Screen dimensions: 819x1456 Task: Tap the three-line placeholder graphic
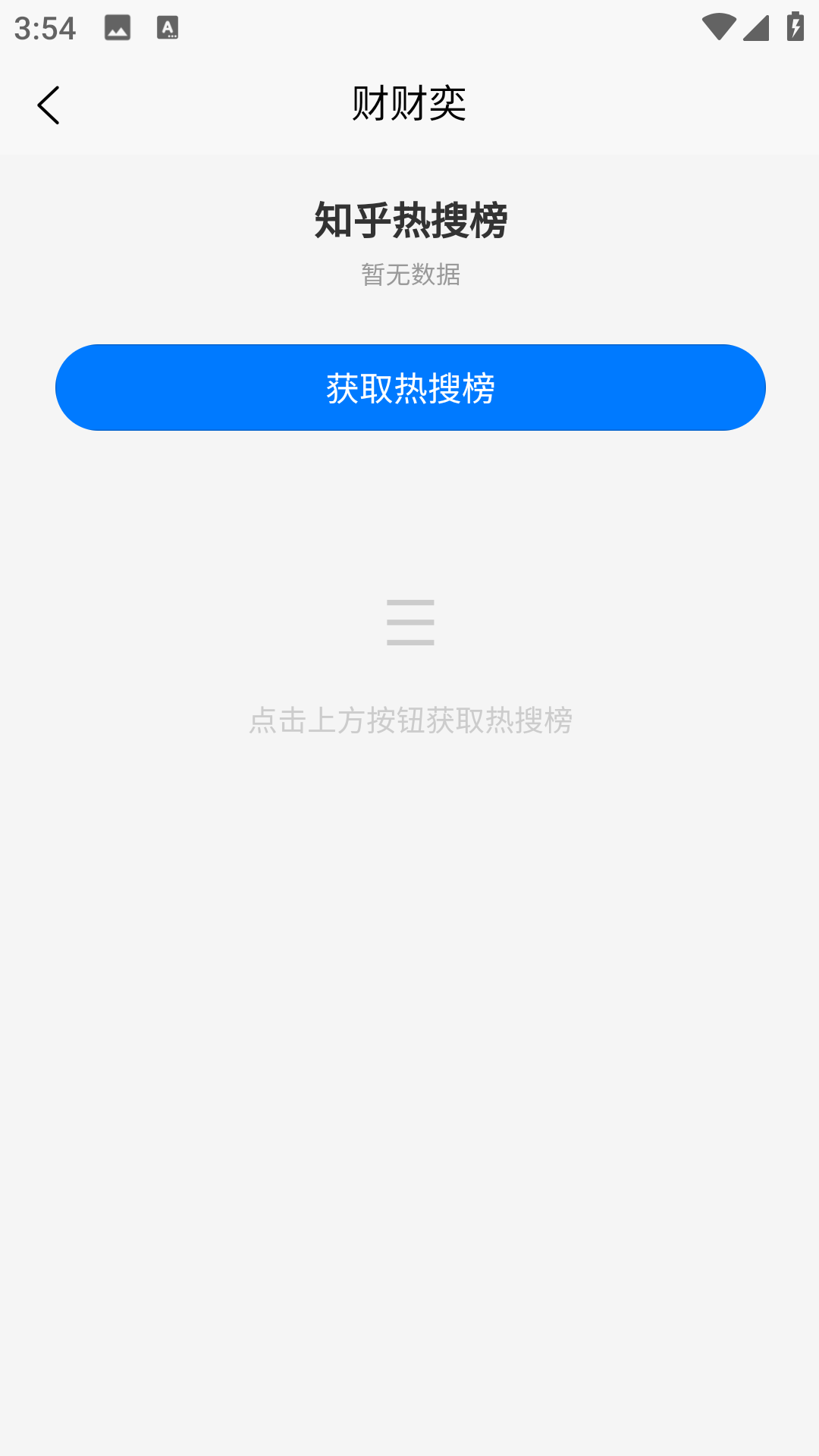point(409,622)
